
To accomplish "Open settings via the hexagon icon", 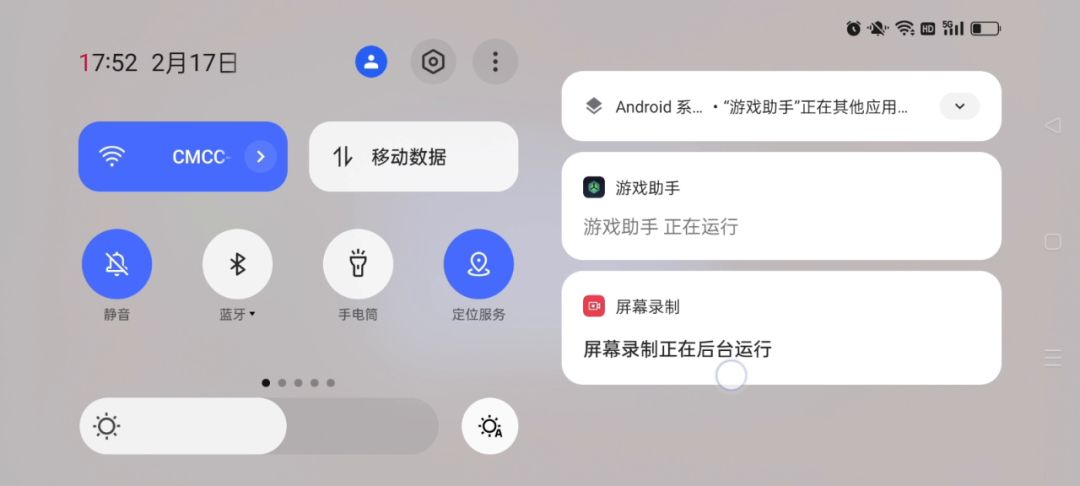I will click(433, 62).
